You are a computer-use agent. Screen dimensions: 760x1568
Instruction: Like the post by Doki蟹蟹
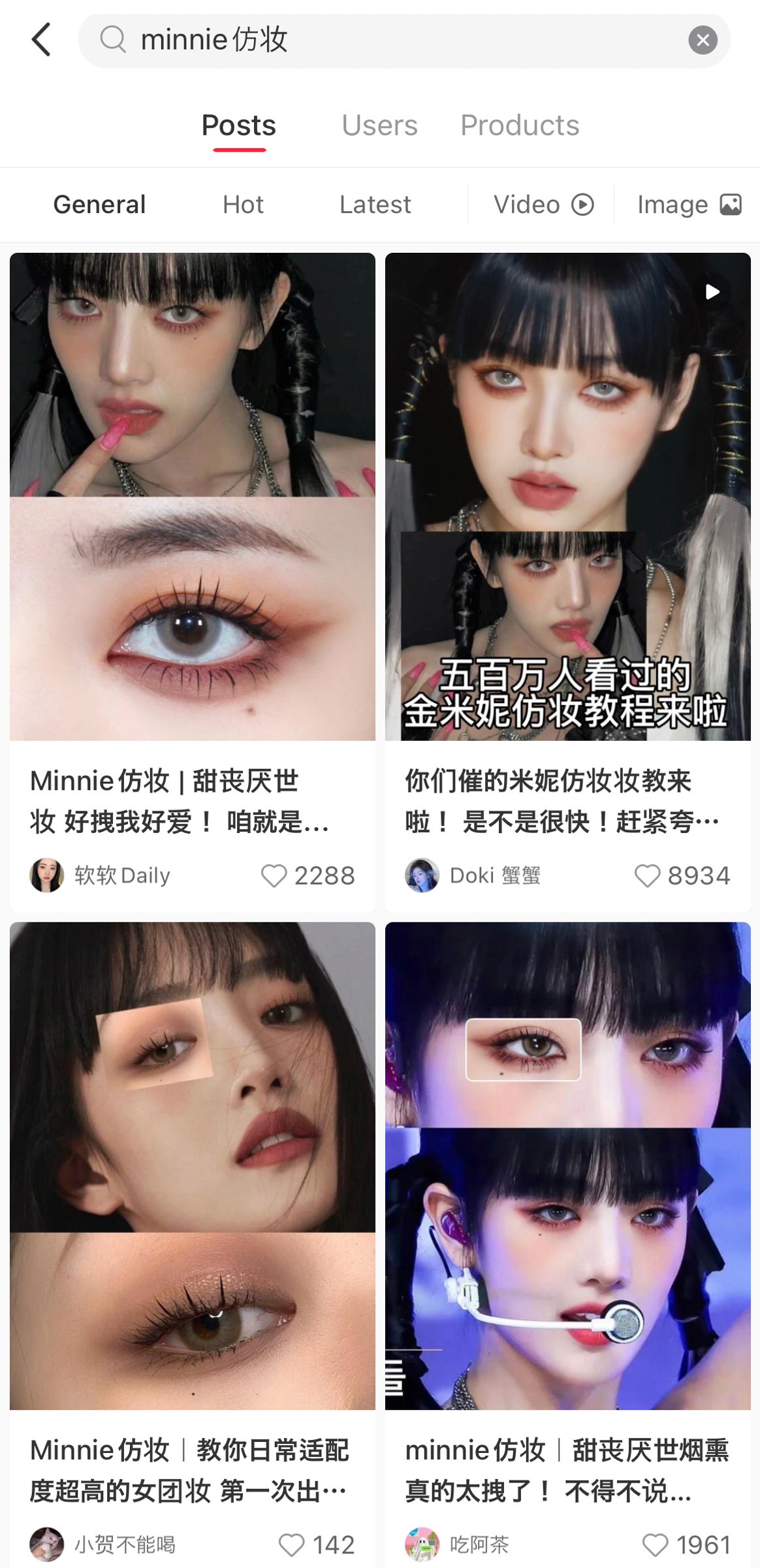tap(648, 875)
